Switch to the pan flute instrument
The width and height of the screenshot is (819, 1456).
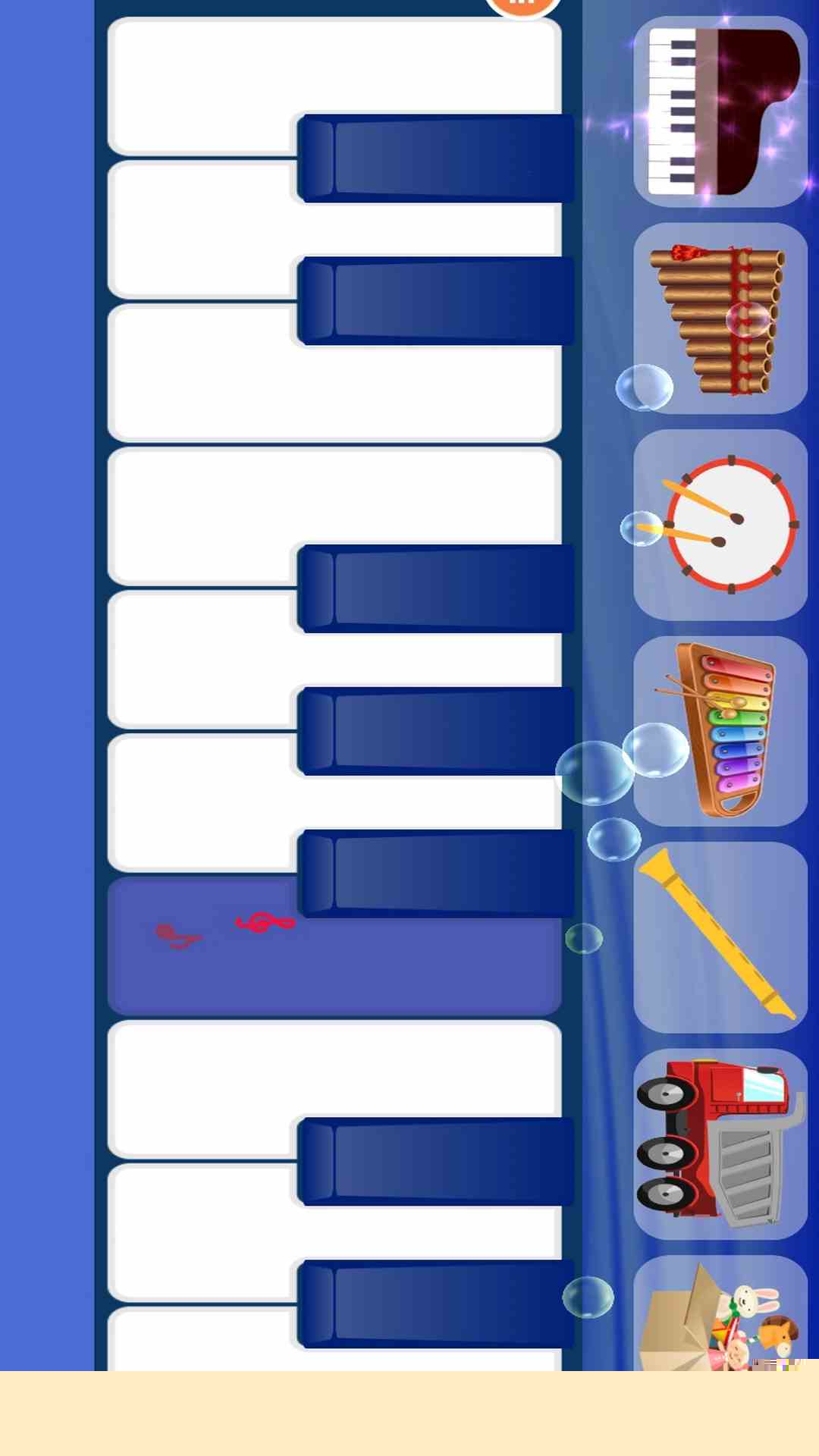point(720,318)
